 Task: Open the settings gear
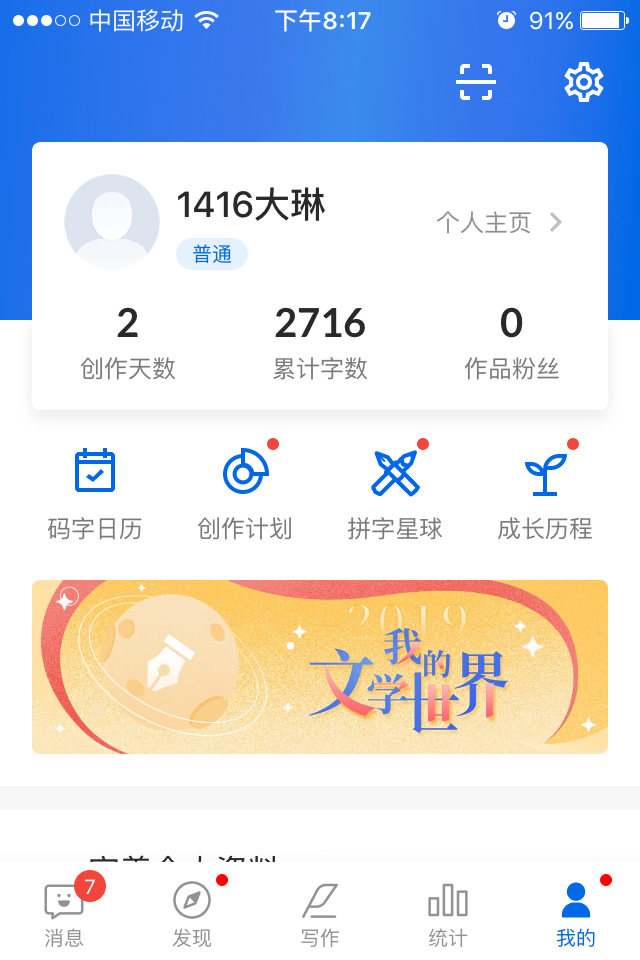[x=584, y=82]
